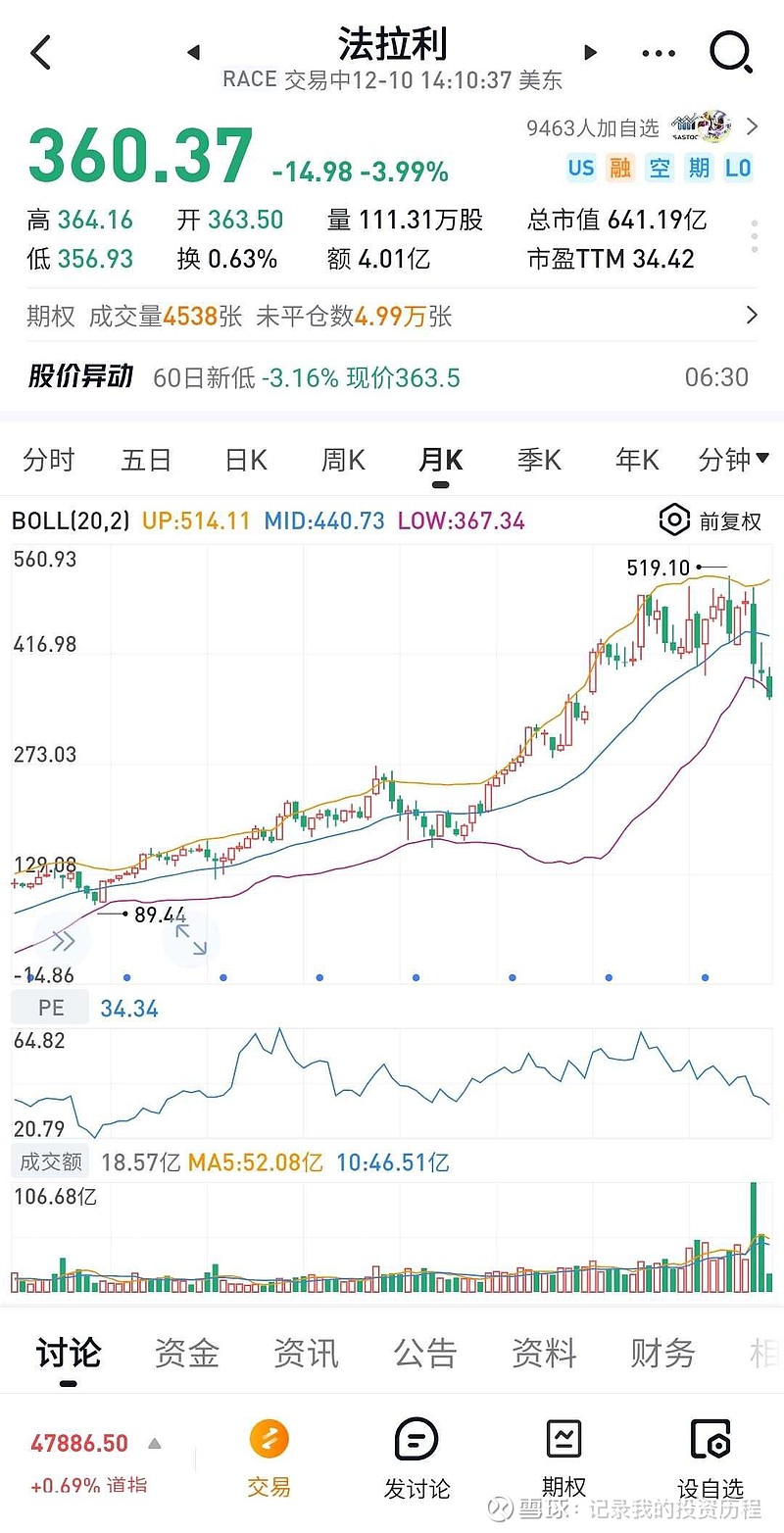Image resolution: width=784 pixels, height=1533 pixels.
Task: Expand the 分钟 minute interval dropdown
Action: coord(730,460)
